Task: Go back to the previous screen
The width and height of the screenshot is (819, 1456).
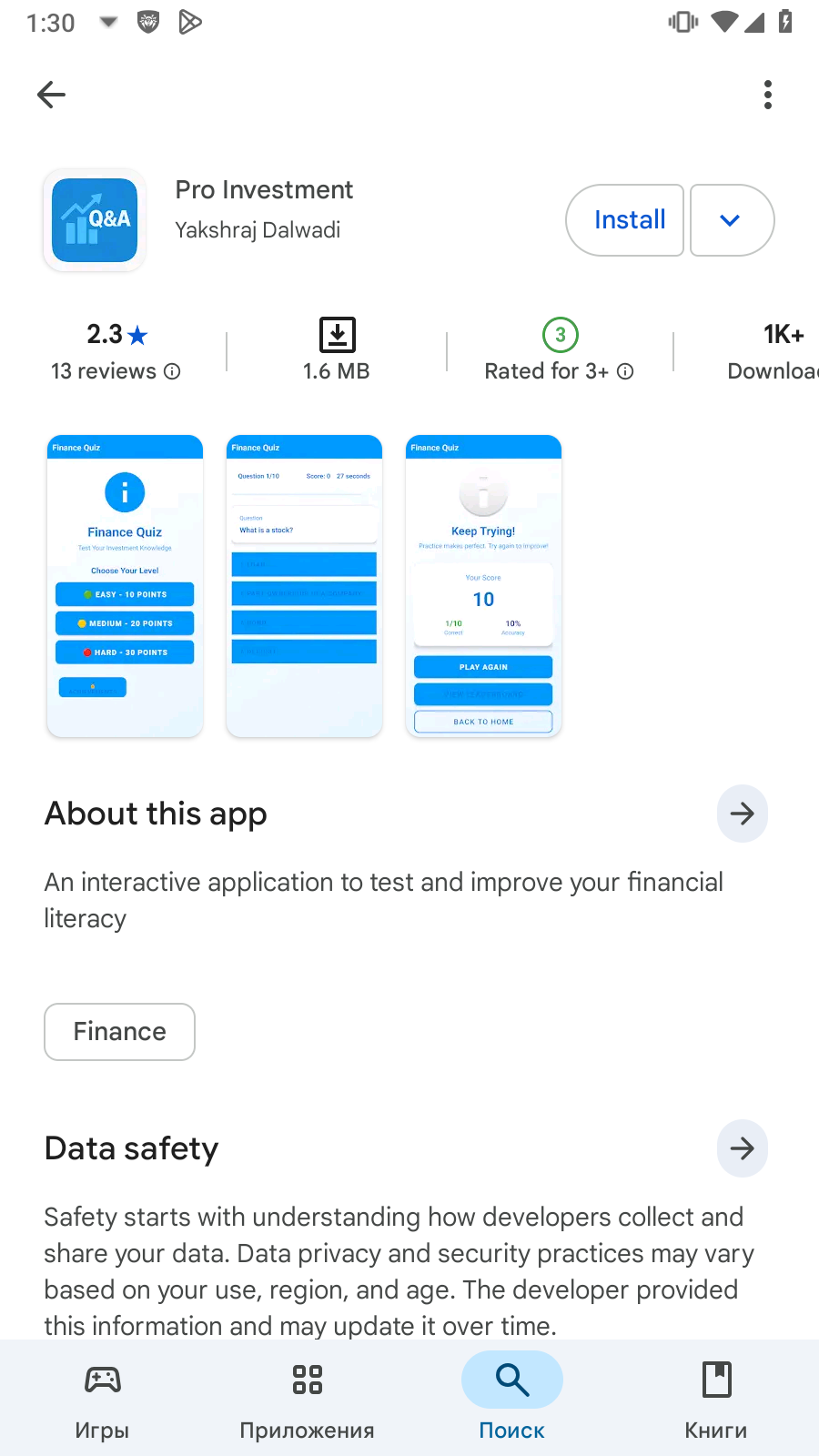Action: (x=52, y=95)
